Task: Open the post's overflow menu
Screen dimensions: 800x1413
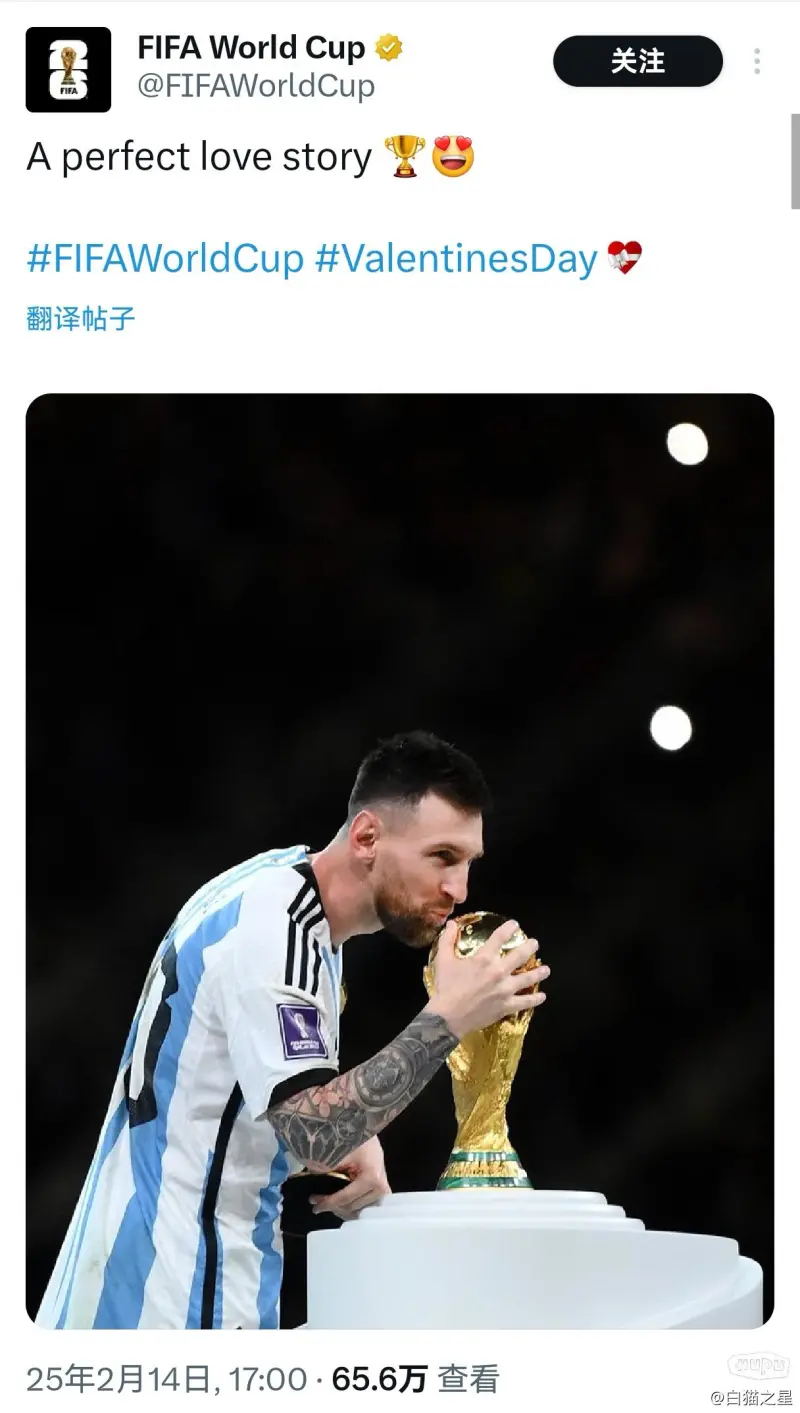Action: [x=757, y=62]
